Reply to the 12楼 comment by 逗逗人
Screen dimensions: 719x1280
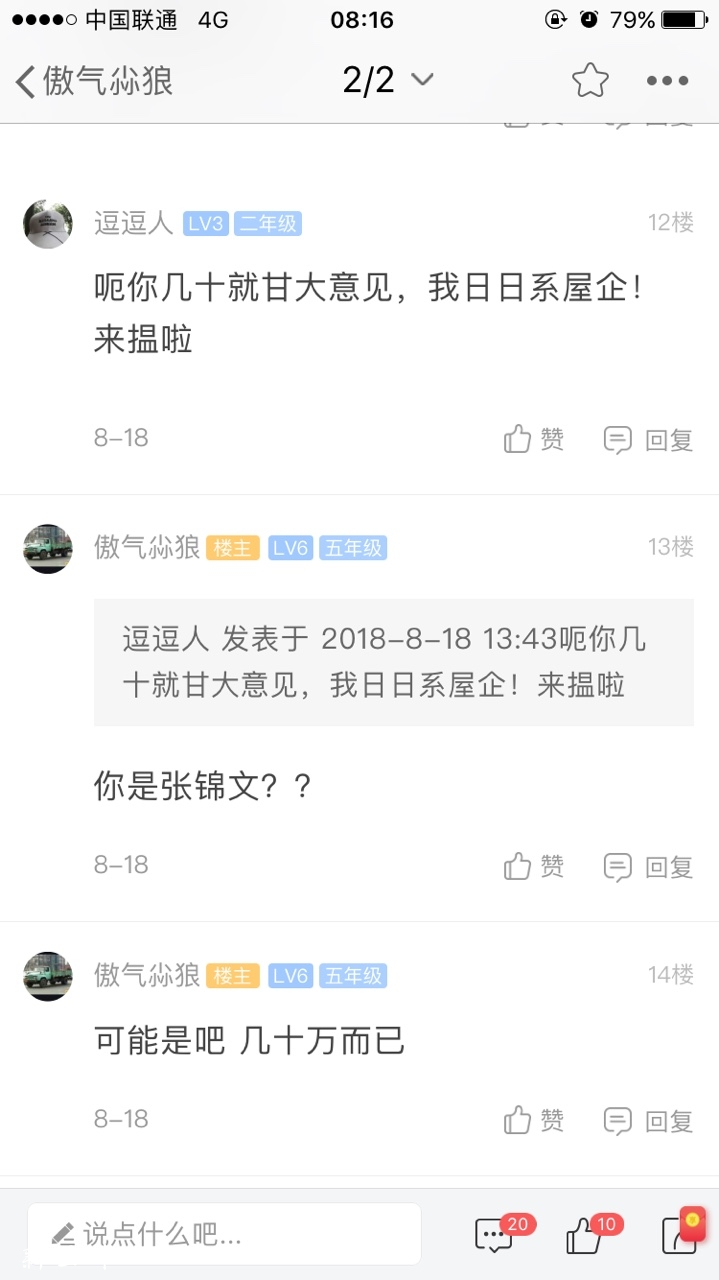[648, 439]
